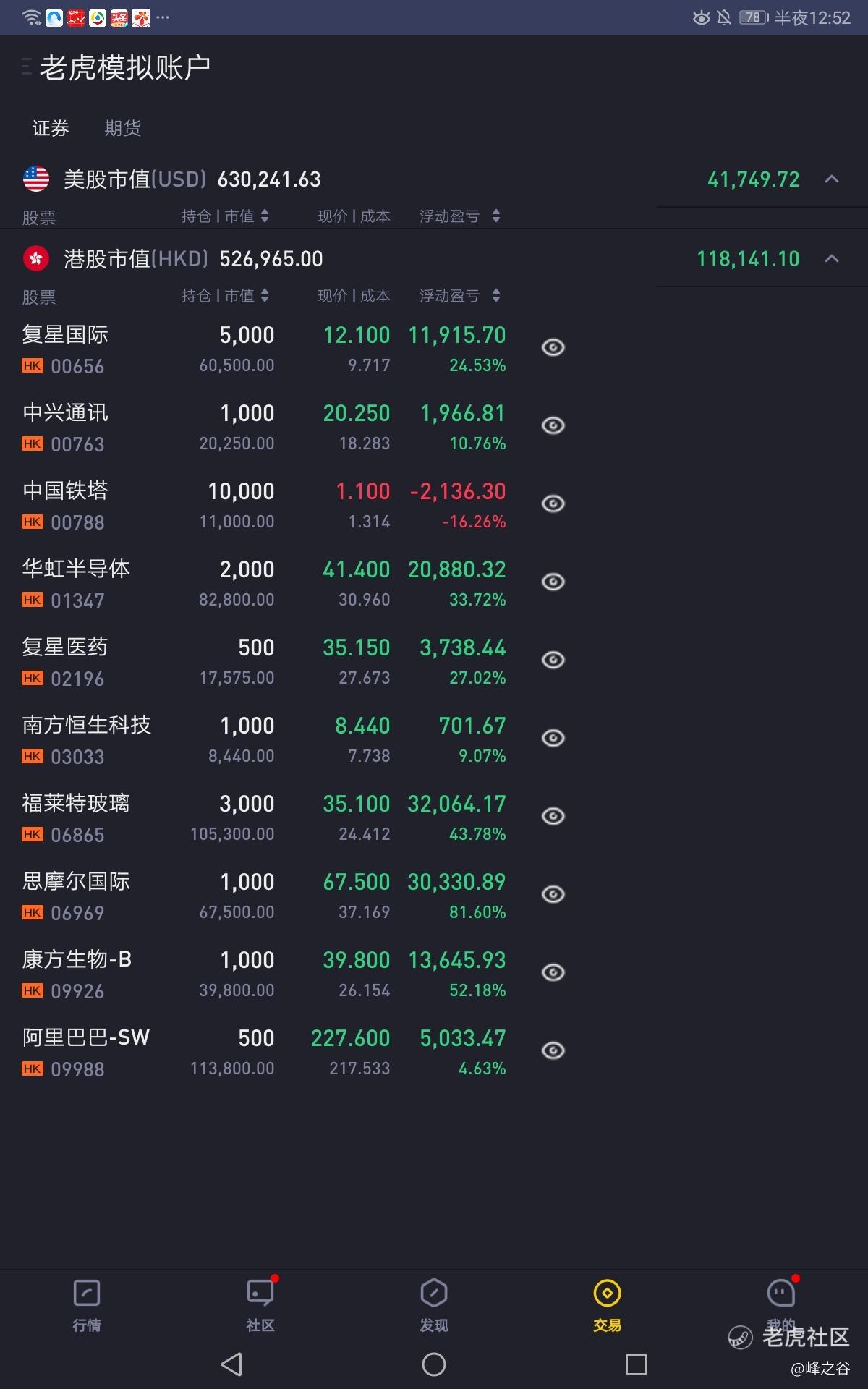Screen dimensions: 868x1389
Task: Go to the 行情 tab
Action: (x=87, y=1306)
